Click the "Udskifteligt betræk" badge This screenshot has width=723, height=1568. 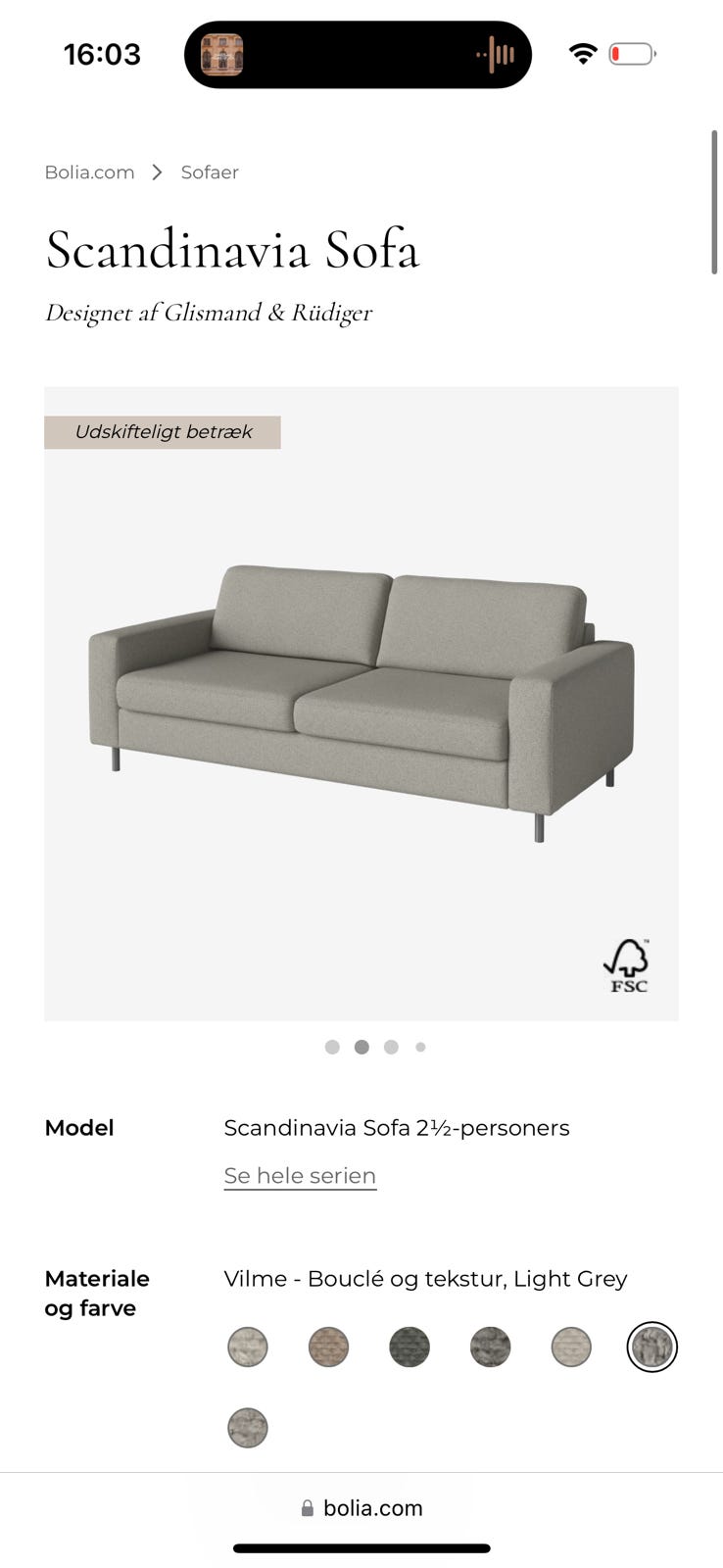pos(163,432)
